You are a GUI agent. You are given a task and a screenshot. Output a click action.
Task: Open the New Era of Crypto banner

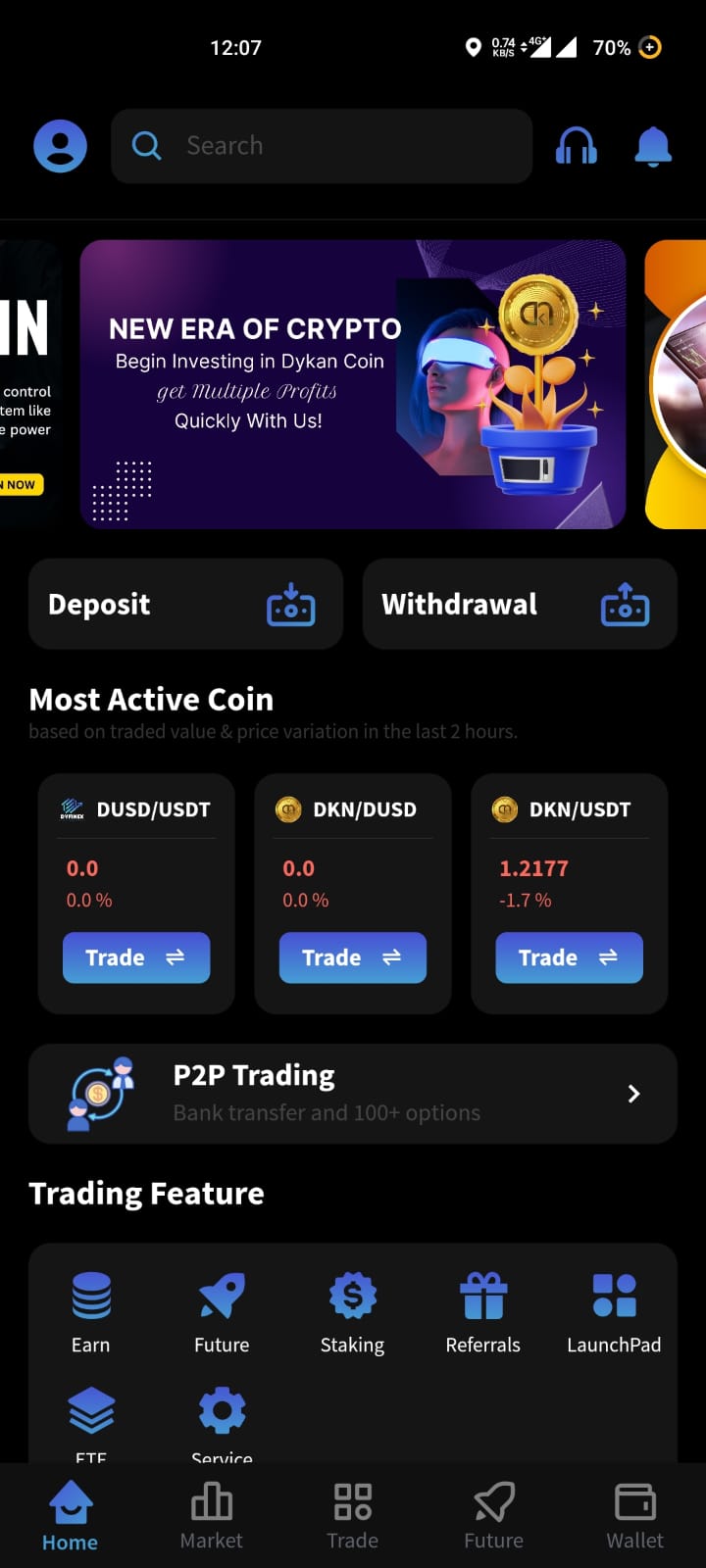tap(353, 384)
